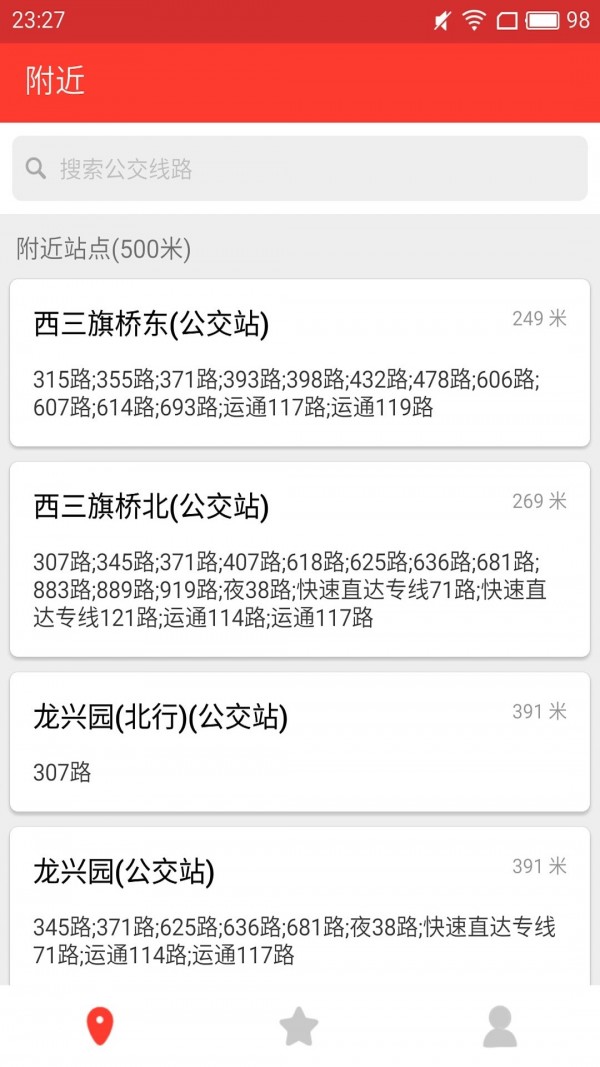The image size is (600, 1067).
Task: Open the 西三旗桥北(公交站) station card
Action: 300,559
